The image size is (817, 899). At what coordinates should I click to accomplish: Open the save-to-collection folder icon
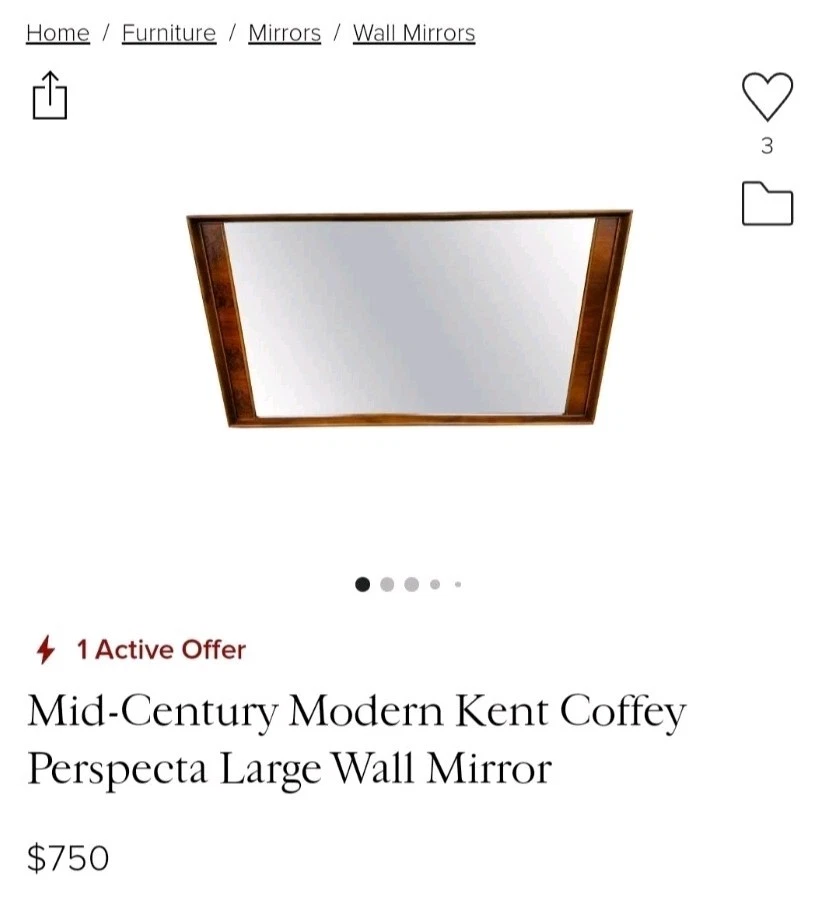tap(767, 204)
